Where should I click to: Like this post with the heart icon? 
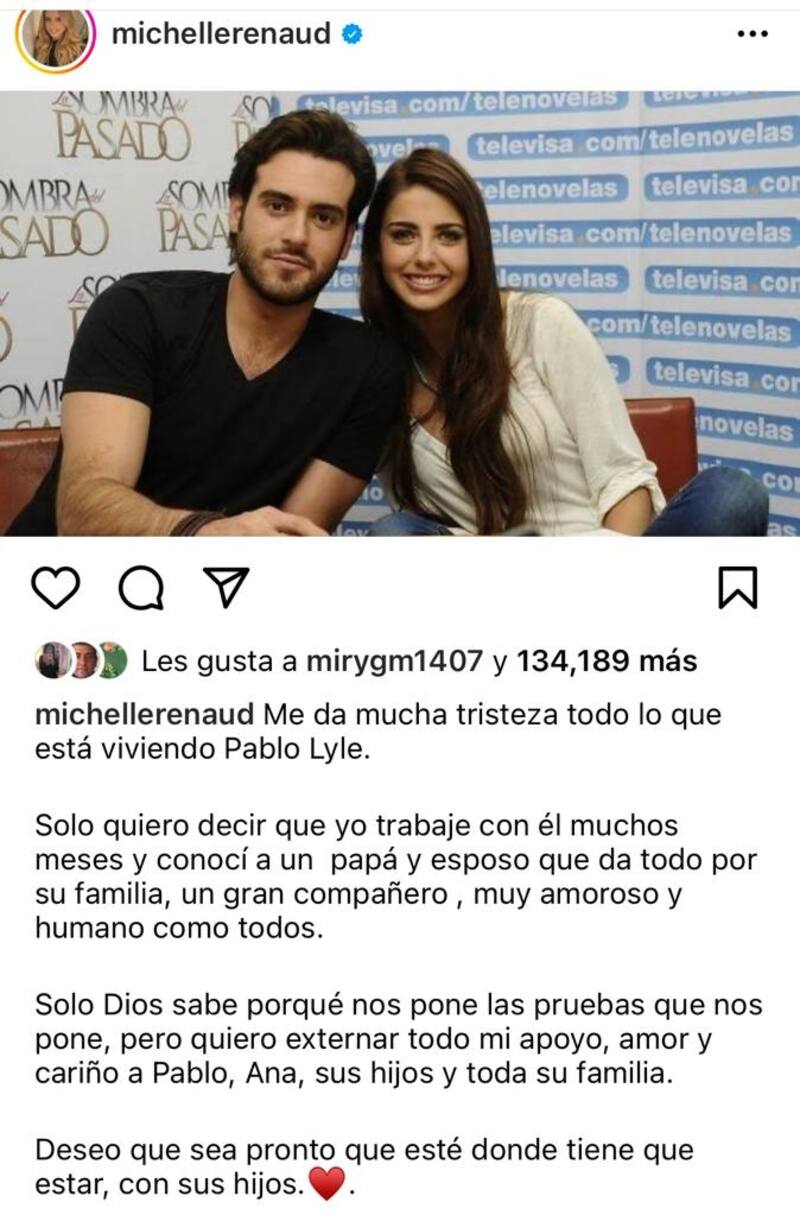pyautogui.click(x=55, y=588)
